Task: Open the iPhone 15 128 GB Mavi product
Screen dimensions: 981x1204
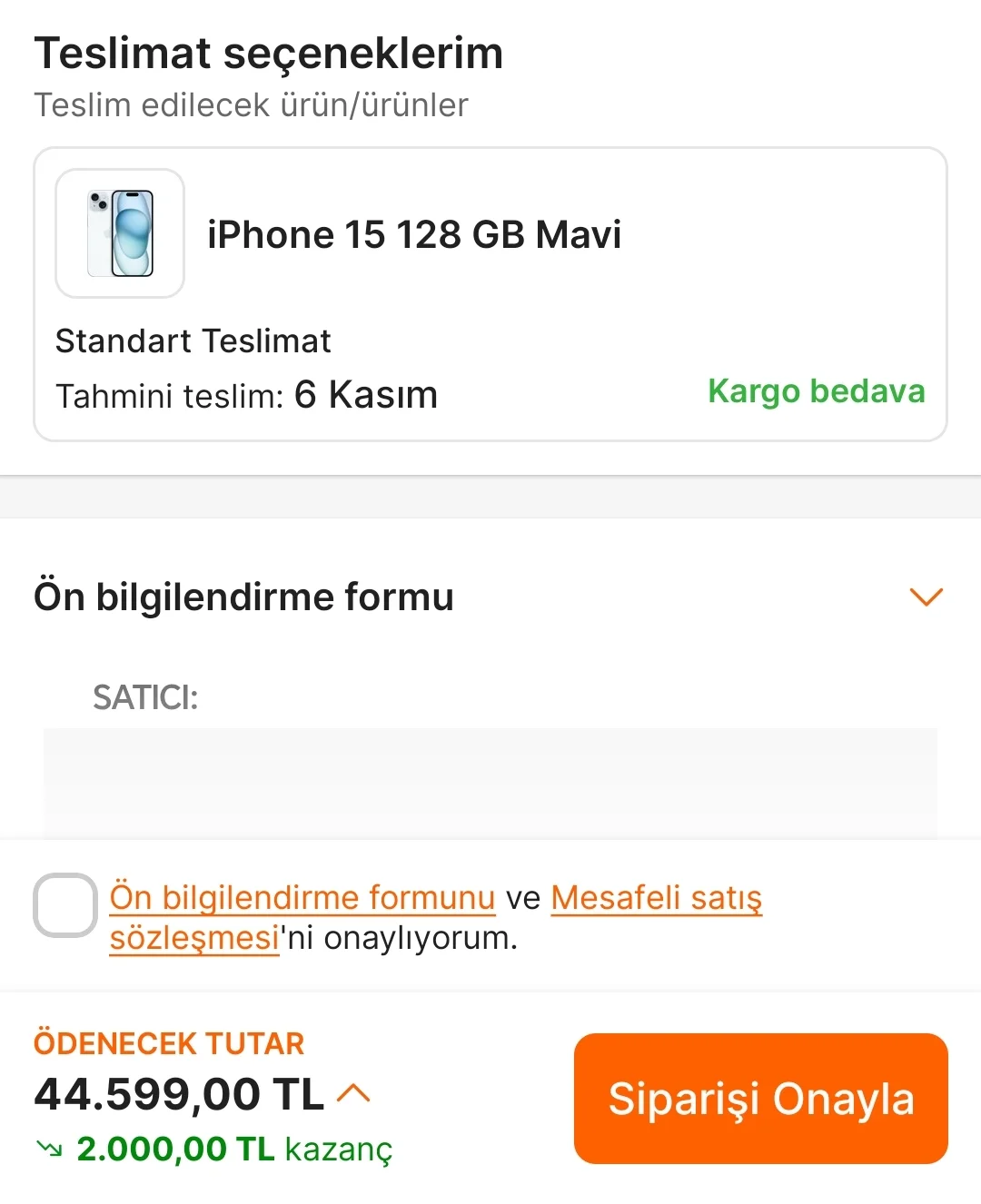Action: pos(413,234)
